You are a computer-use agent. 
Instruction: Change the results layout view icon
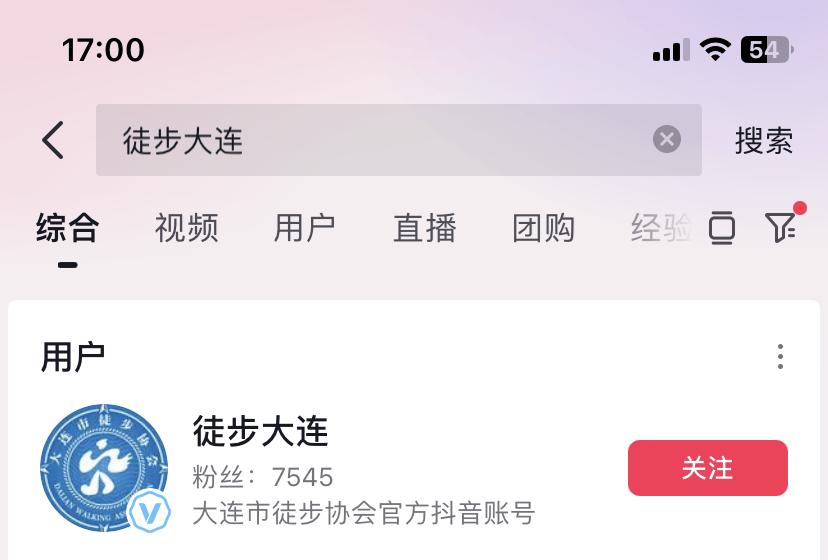(721, 229)
